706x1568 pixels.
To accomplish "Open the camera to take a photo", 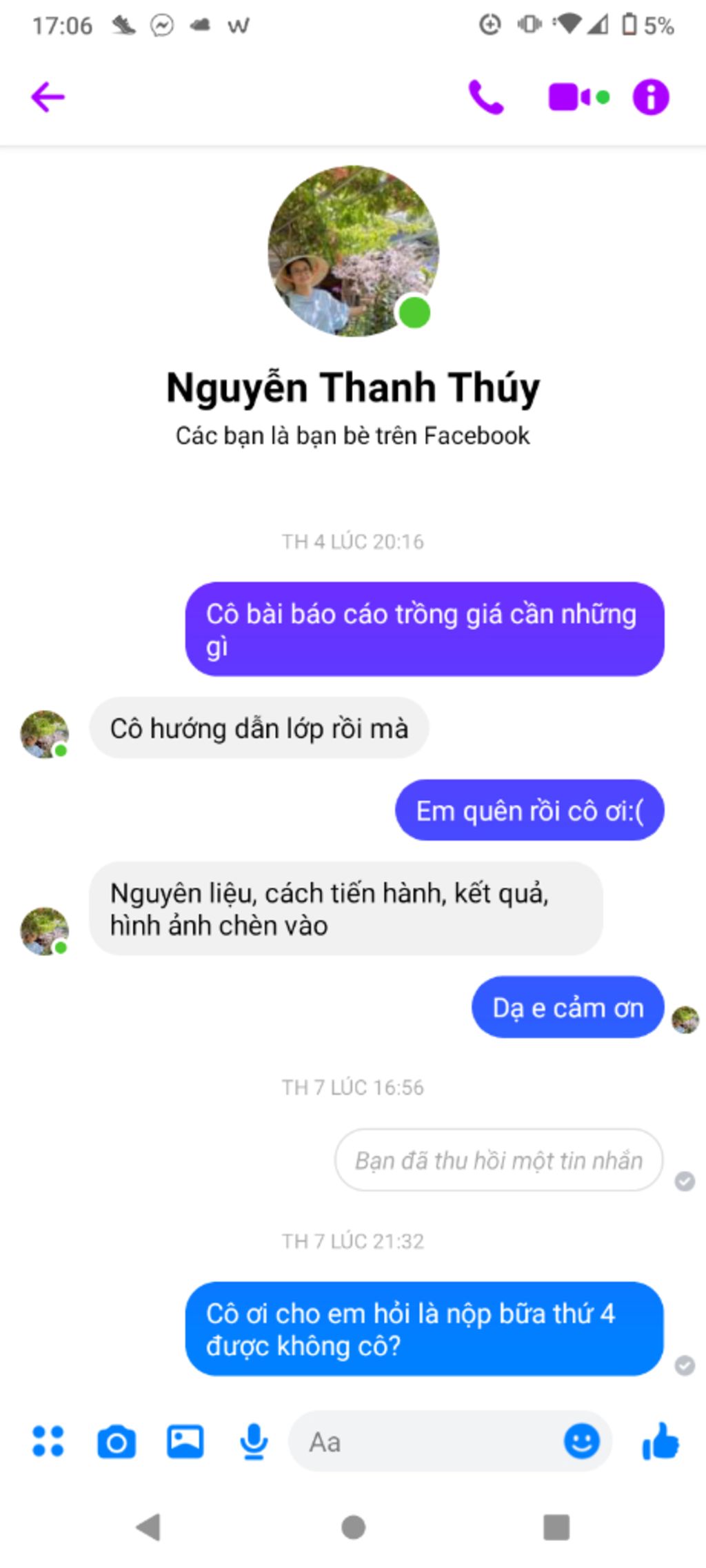I will (117, 1441).
